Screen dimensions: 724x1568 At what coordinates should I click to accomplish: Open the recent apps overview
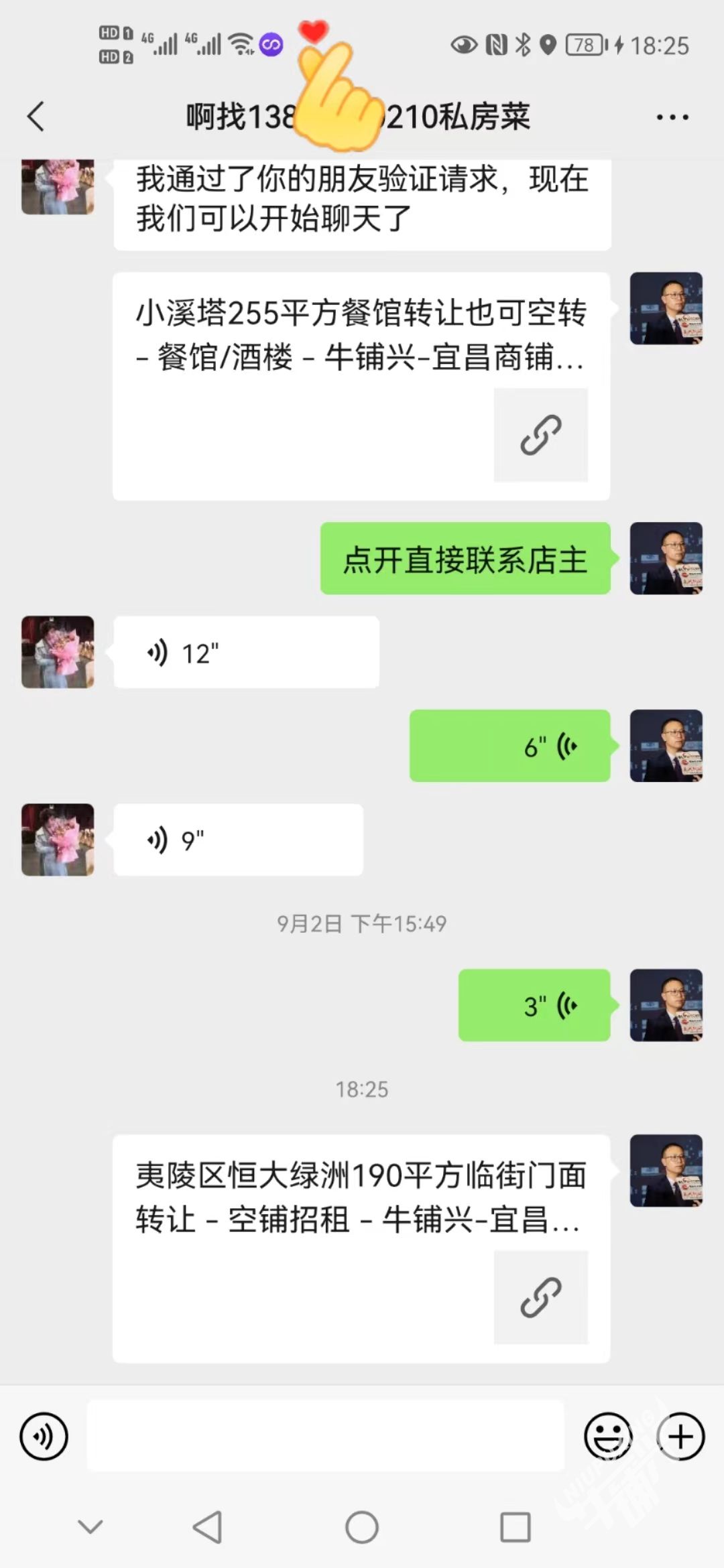coord(516,1527)
